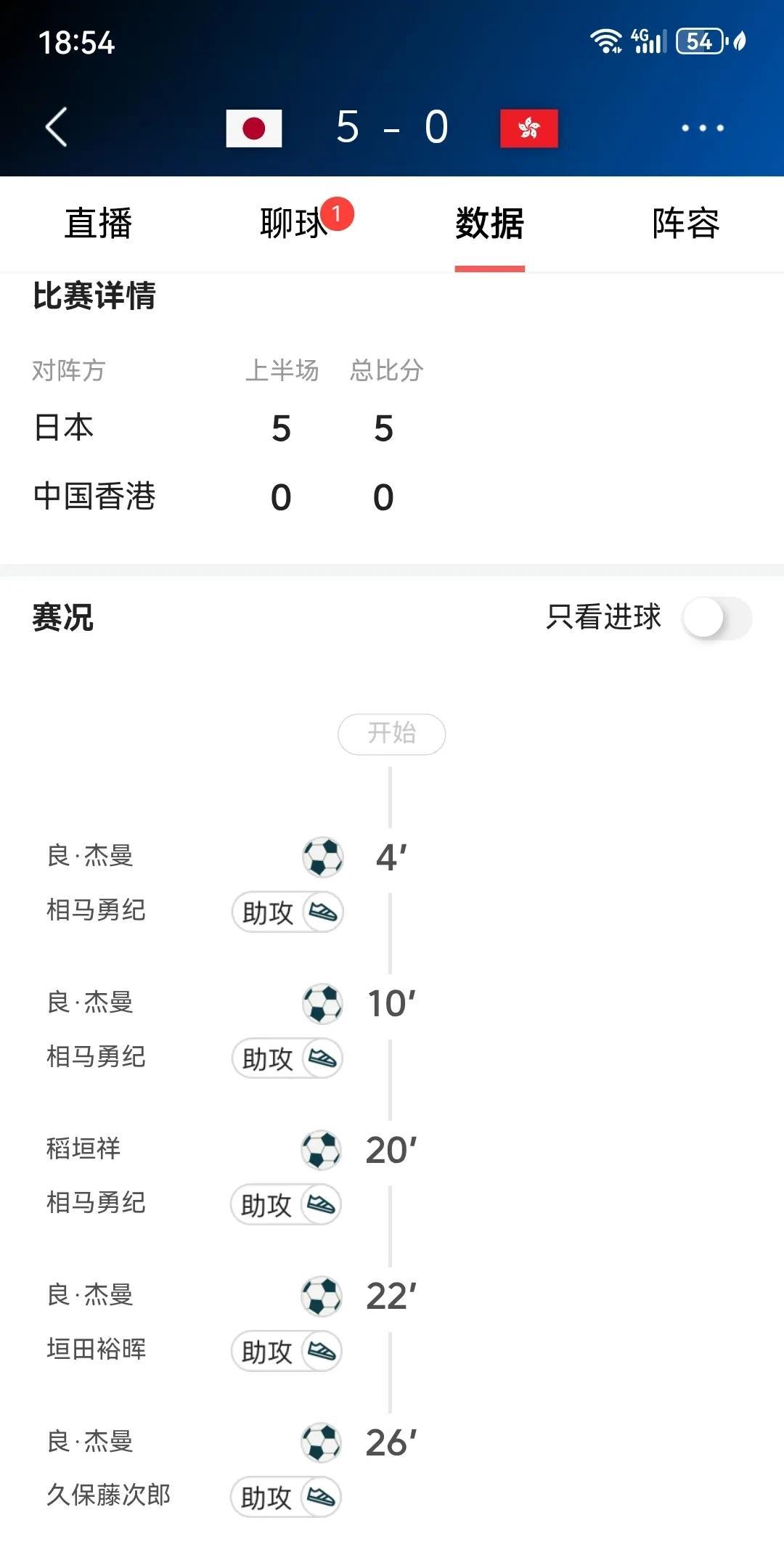Enable the 只看进球 switch
Screen dimensions: 784x1568
[x=716, y=618]
